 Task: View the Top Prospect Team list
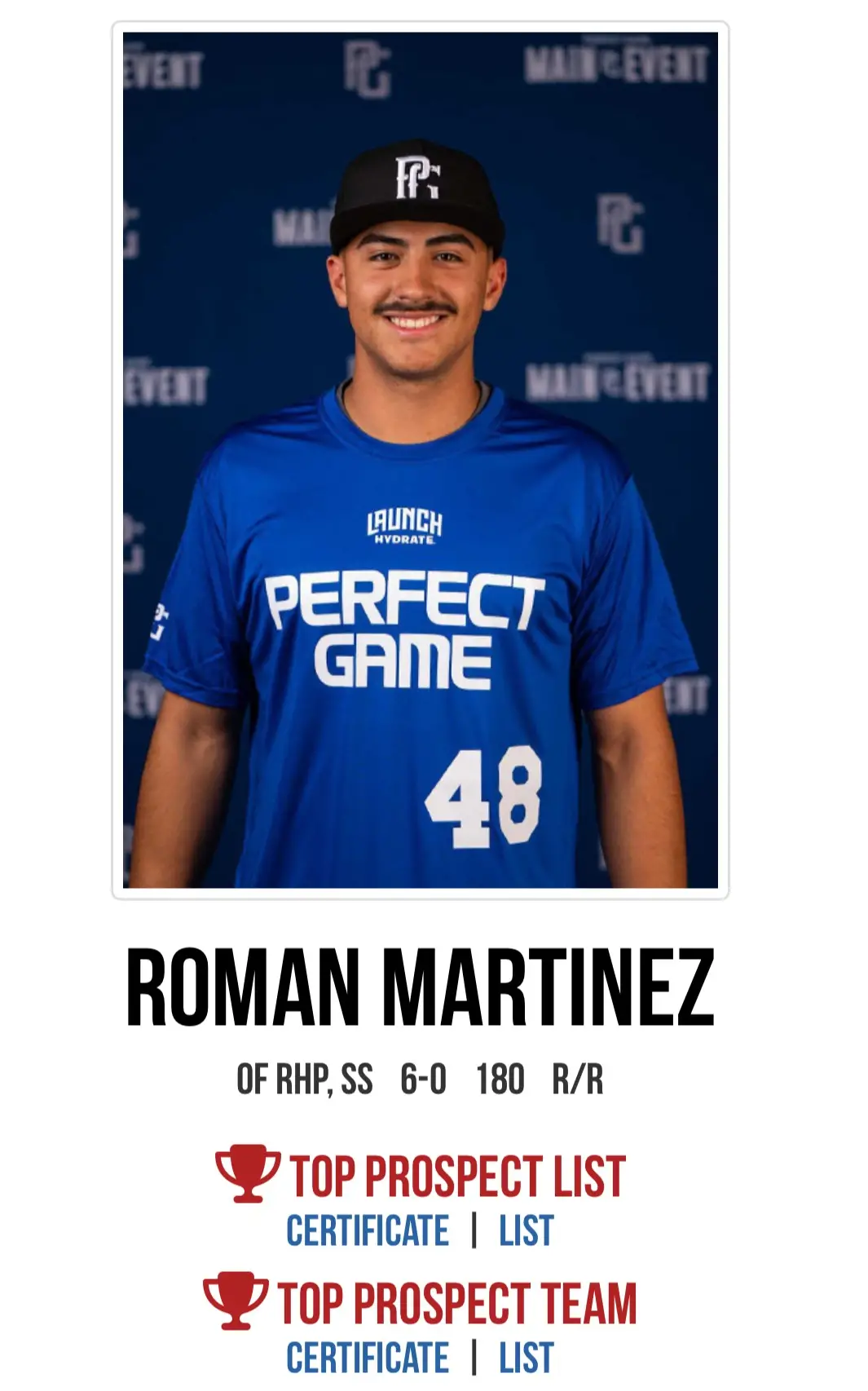click(526, 1358)
